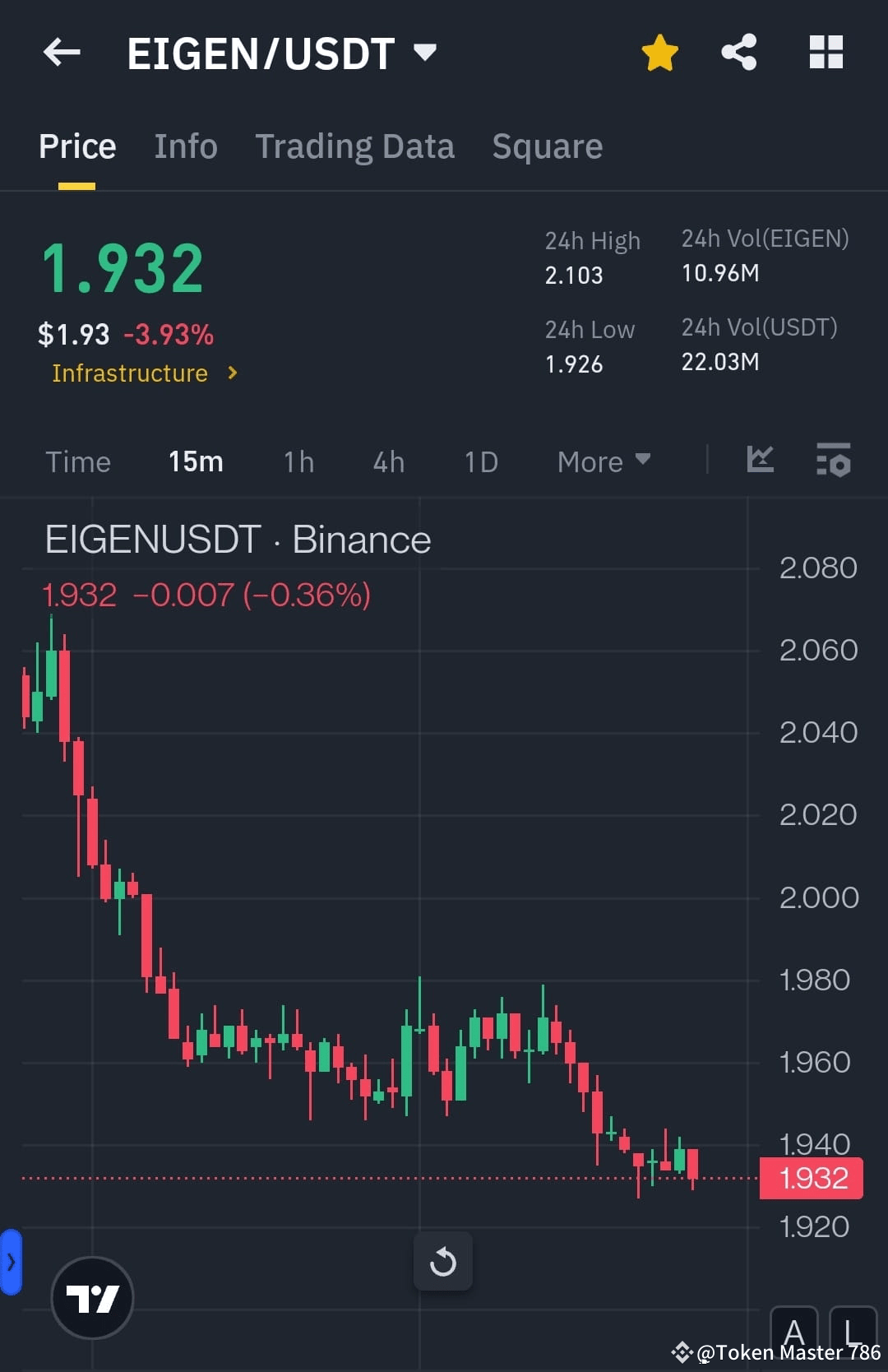Open the More timeframes dropdown
The image size is (888, 1372).
(x=603, y=461)
